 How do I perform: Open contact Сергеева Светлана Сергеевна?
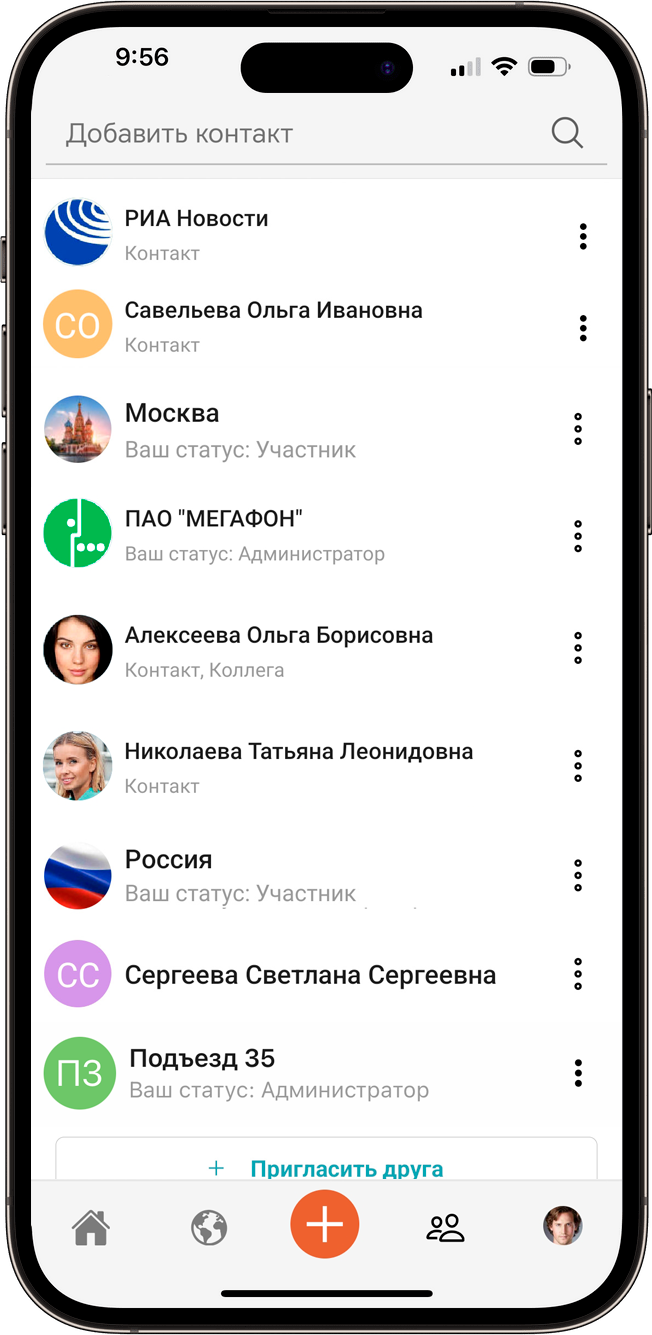tap(310, 975)
